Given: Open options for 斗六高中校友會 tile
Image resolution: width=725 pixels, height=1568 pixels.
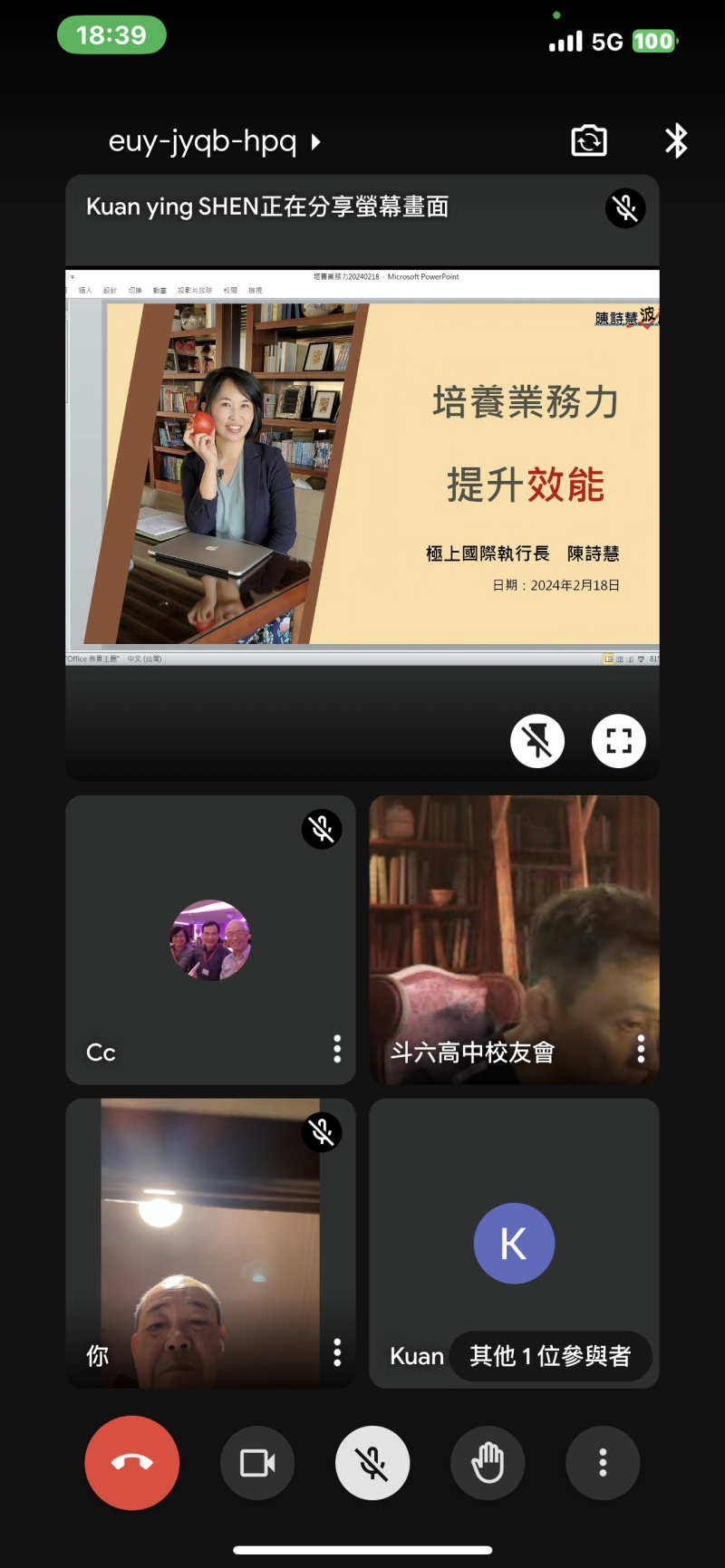Looking at the screenshot, I should pyautogui.click(x=641, y=1049).
